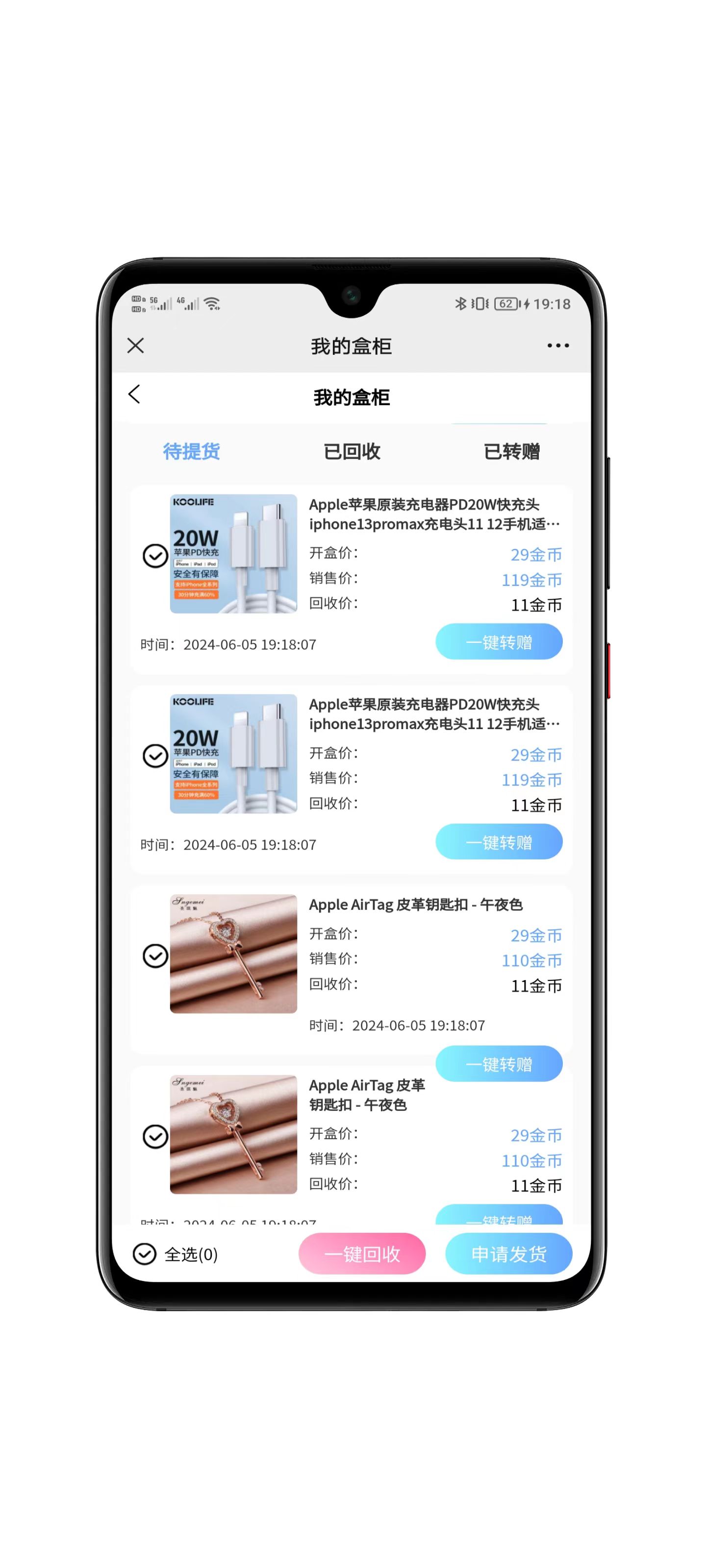706x1568 pixels.
Task: Go back using the arrow beside 我的盒柜
Action: [135, 394]
